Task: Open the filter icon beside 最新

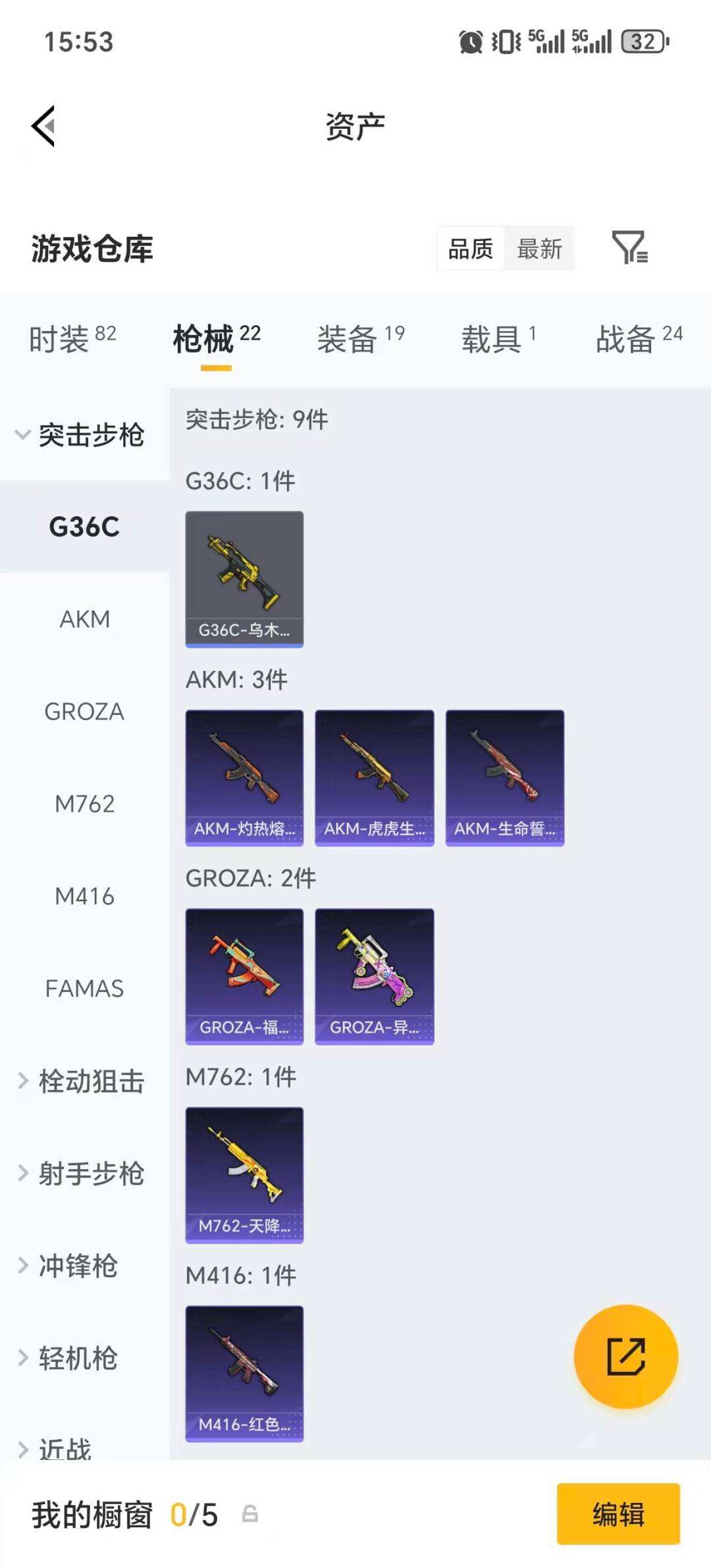Action: pyautogui.click(x=629, y=248)
